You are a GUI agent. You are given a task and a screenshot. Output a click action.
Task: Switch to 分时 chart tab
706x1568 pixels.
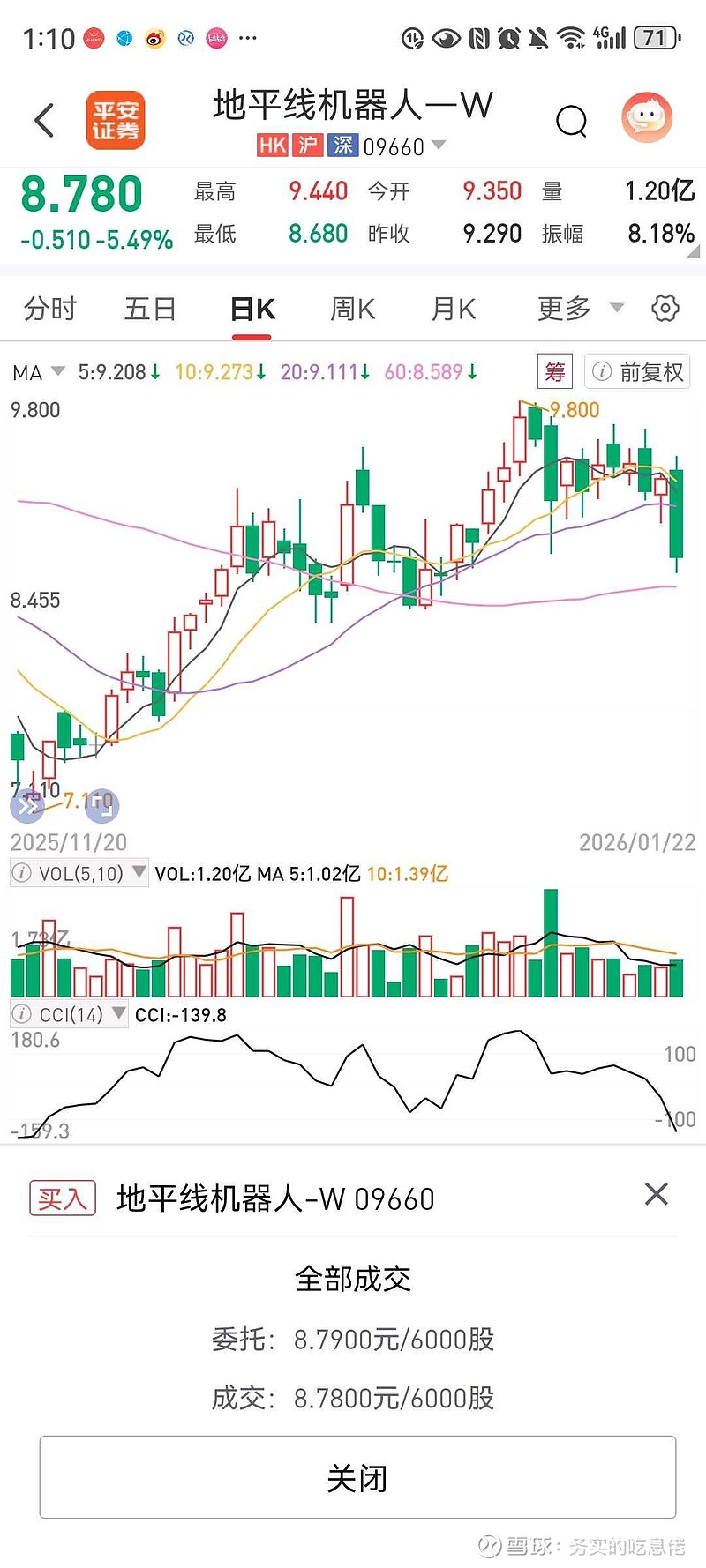pos(50,309)
